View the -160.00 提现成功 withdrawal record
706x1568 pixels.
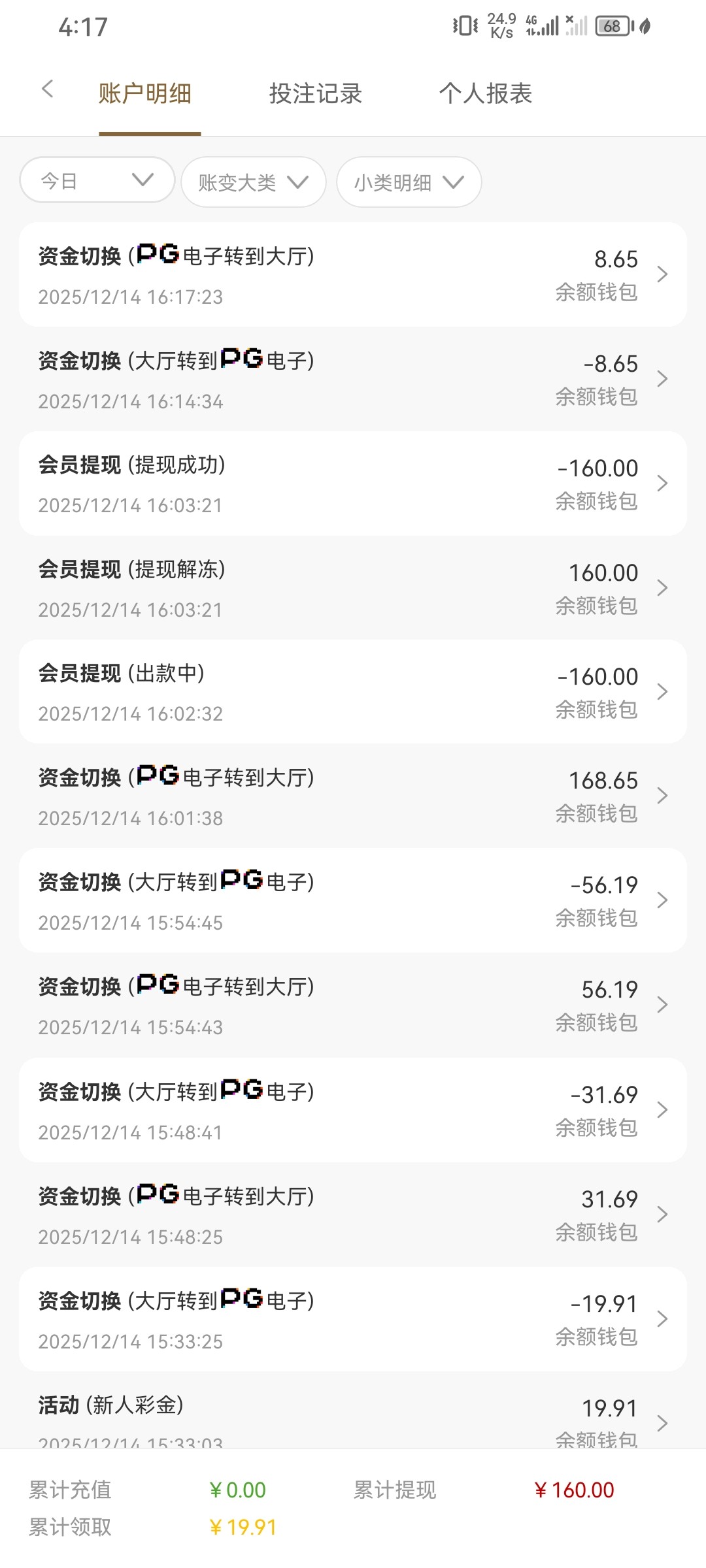pyautogui.click(x=353, y=483)
